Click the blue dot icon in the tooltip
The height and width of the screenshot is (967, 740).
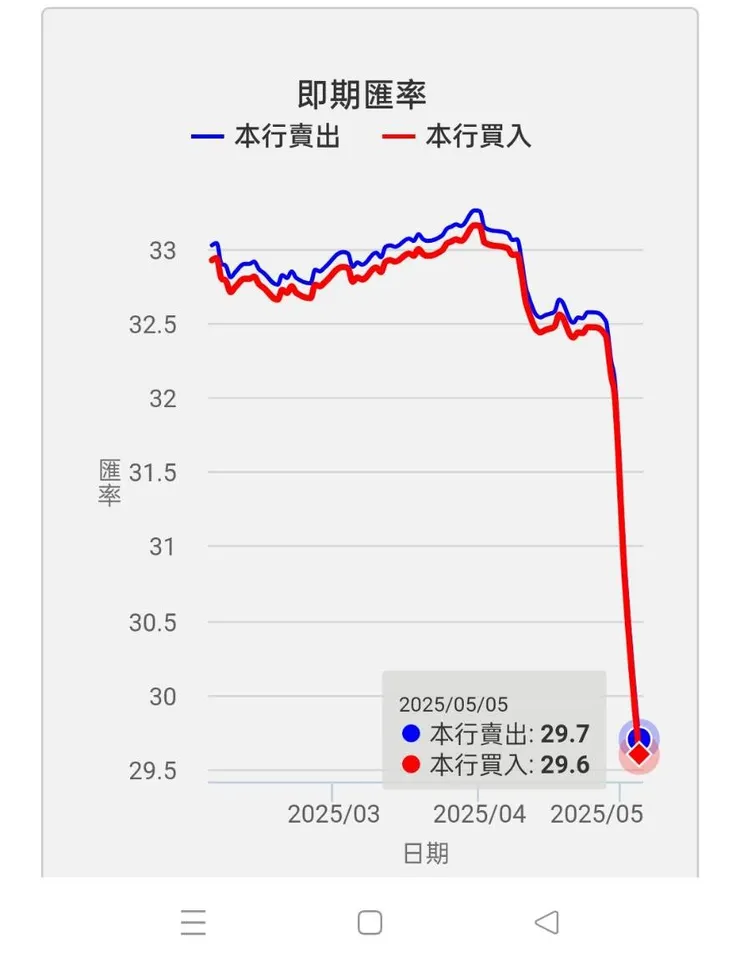tap(408, 734)
